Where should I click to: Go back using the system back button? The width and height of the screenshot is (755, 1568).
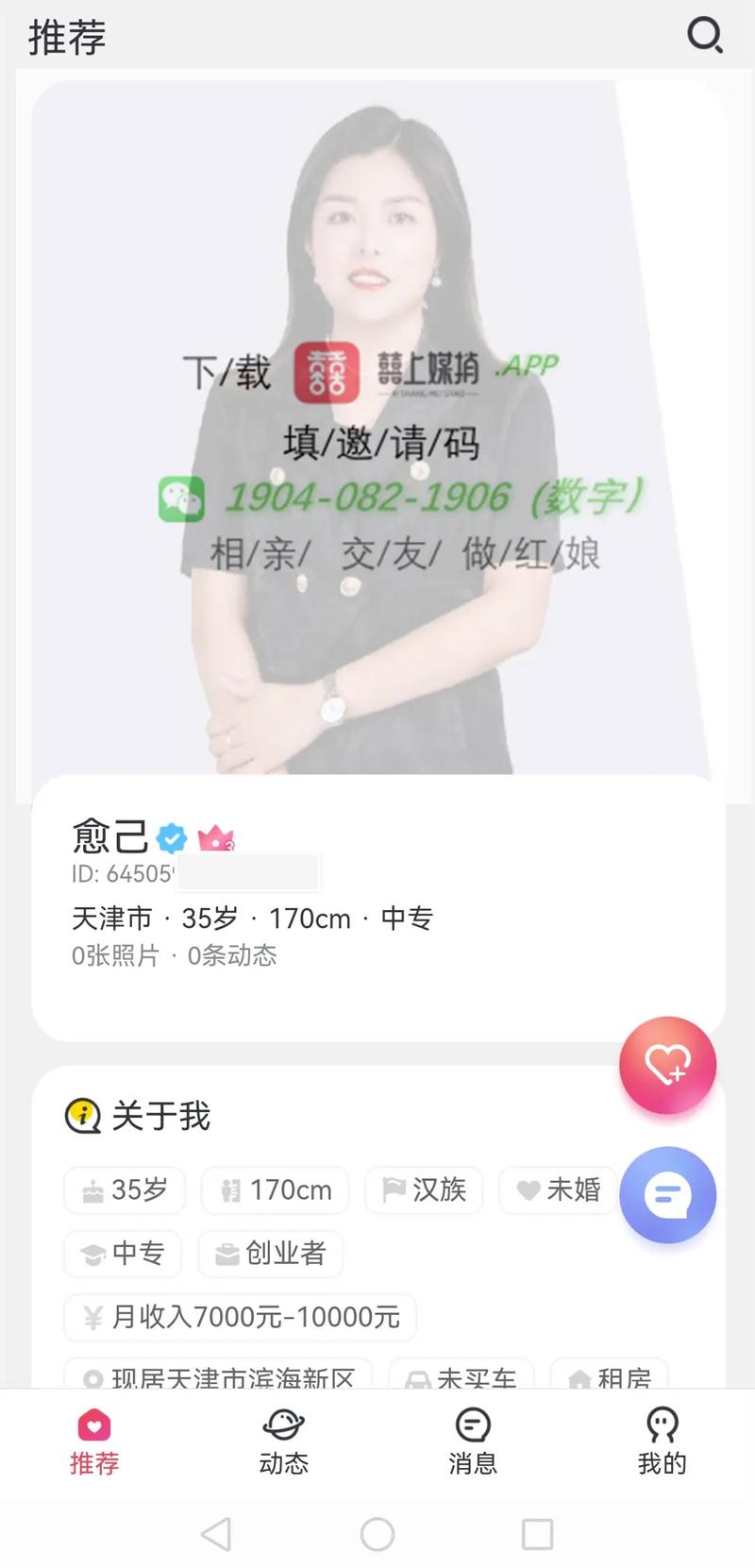(x=216, y=1534)
